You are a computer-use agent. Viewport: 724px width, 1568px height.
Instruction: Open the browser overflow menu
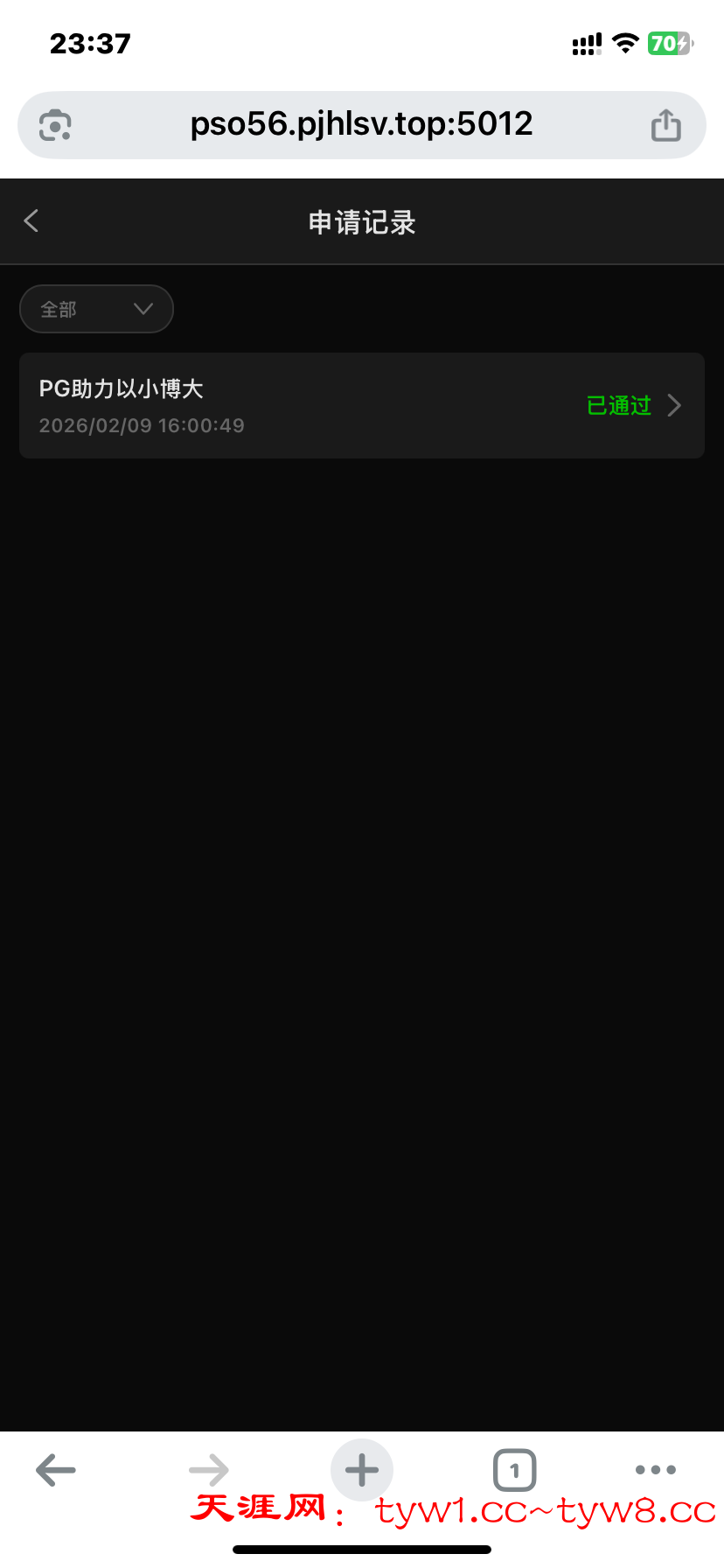pos(656,1470)
